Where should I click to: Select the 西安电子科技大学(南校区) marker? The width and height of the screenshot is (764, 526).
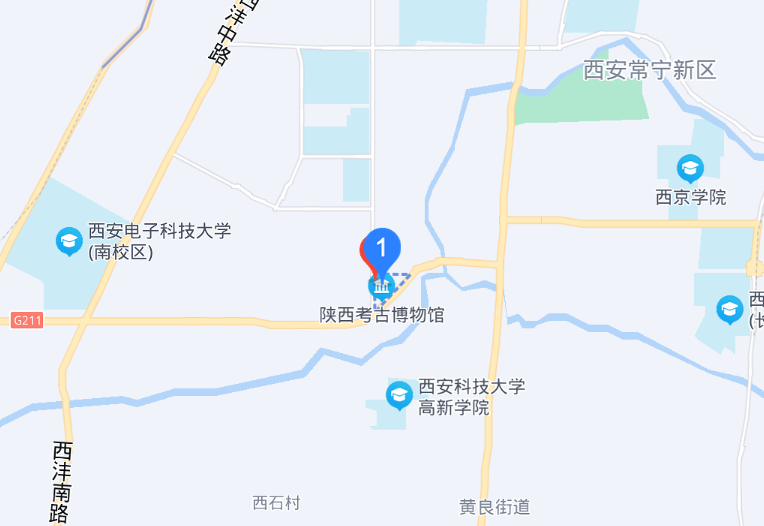point(69,240)
